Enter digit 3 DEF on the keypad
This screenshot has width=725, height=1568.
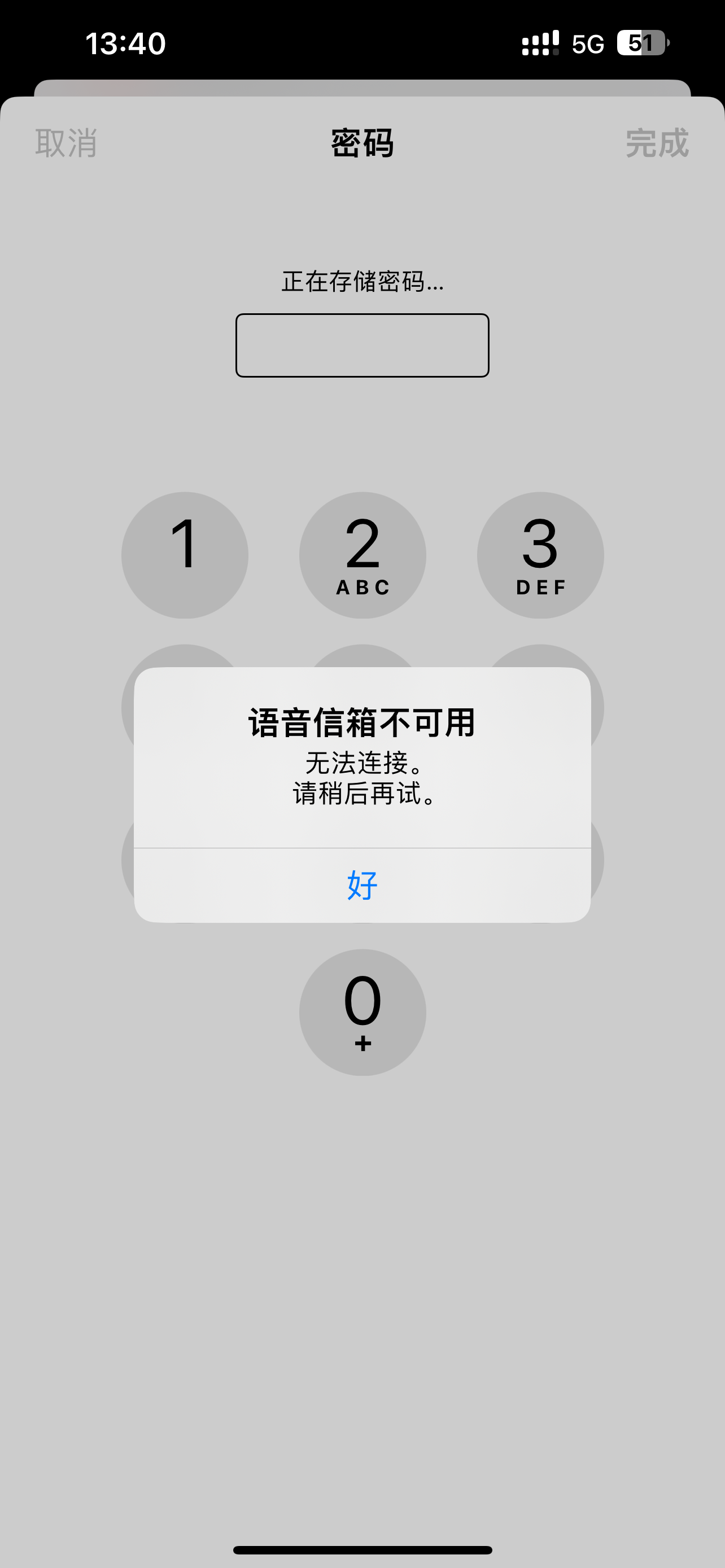click(540, 554)
